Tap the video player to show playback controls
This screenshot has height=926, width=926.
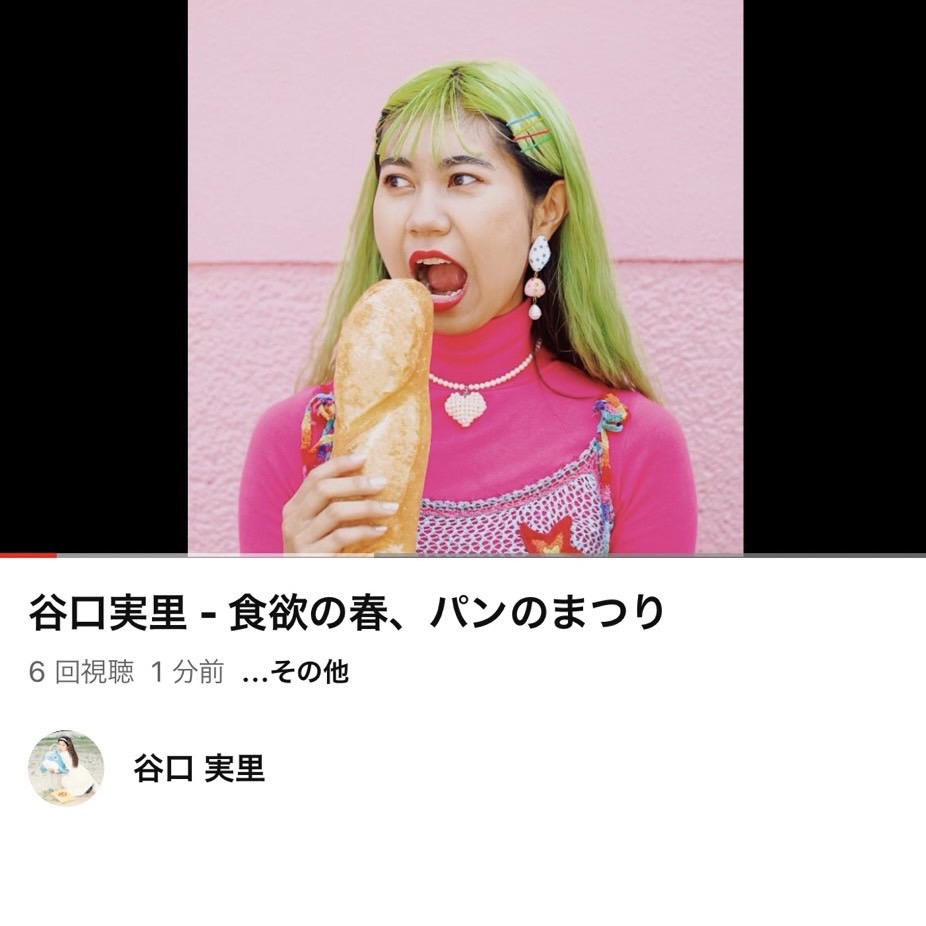point(463,275)
